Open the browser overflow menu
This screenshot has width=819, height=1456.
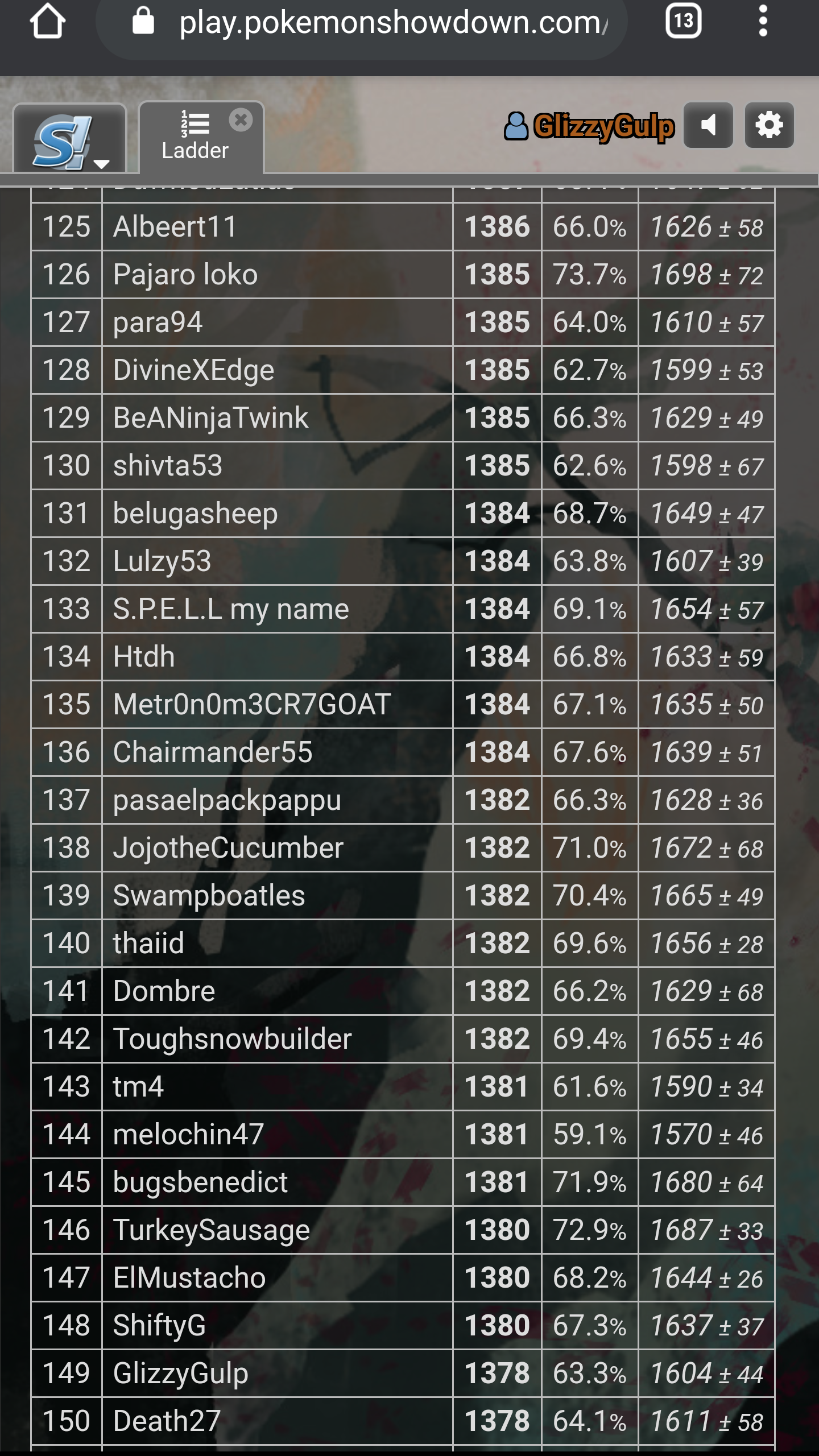763,22
